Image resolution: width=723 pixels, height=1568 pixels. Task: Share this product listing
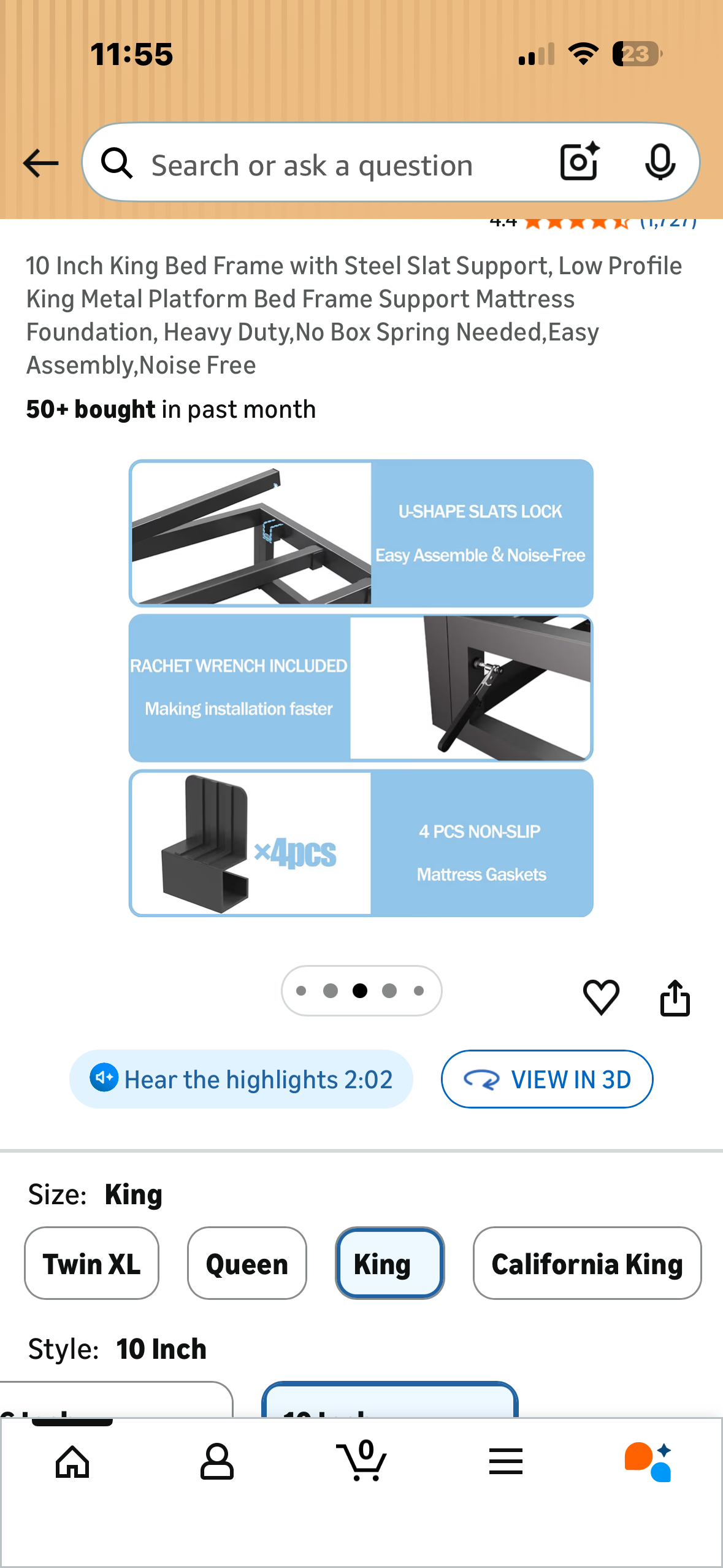pos(675,997)
